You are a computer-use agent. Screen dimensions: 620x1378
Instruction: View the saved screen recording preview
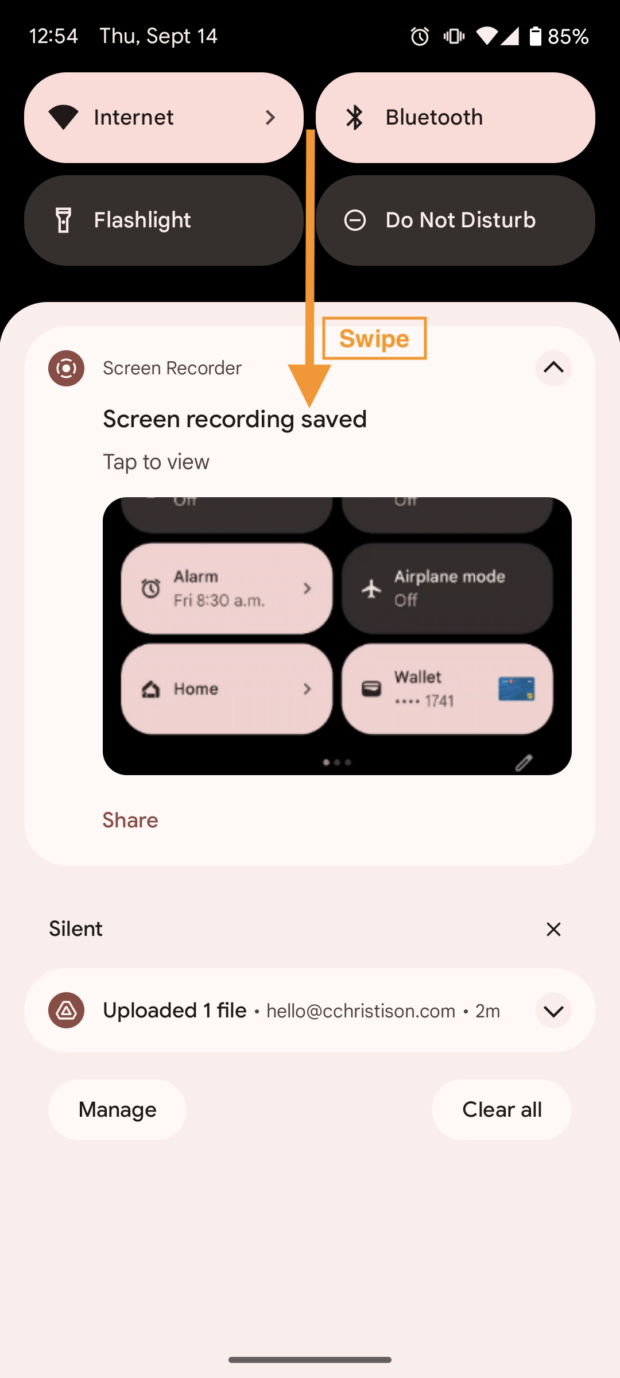coord(336,635)
